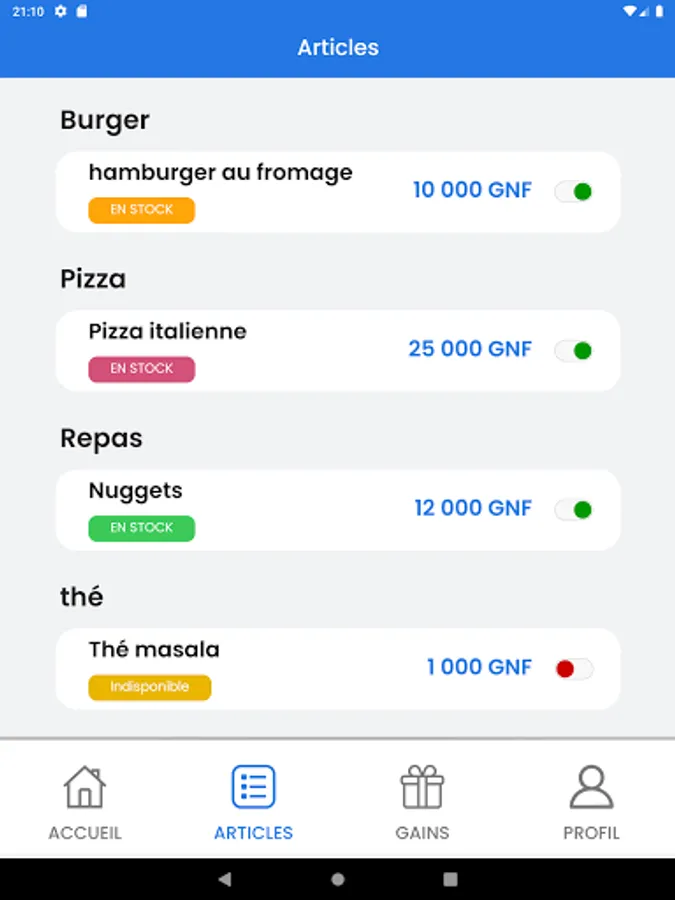Toggle availability for Nuggets
Screen dimensions: 675x900
point(574,509)
